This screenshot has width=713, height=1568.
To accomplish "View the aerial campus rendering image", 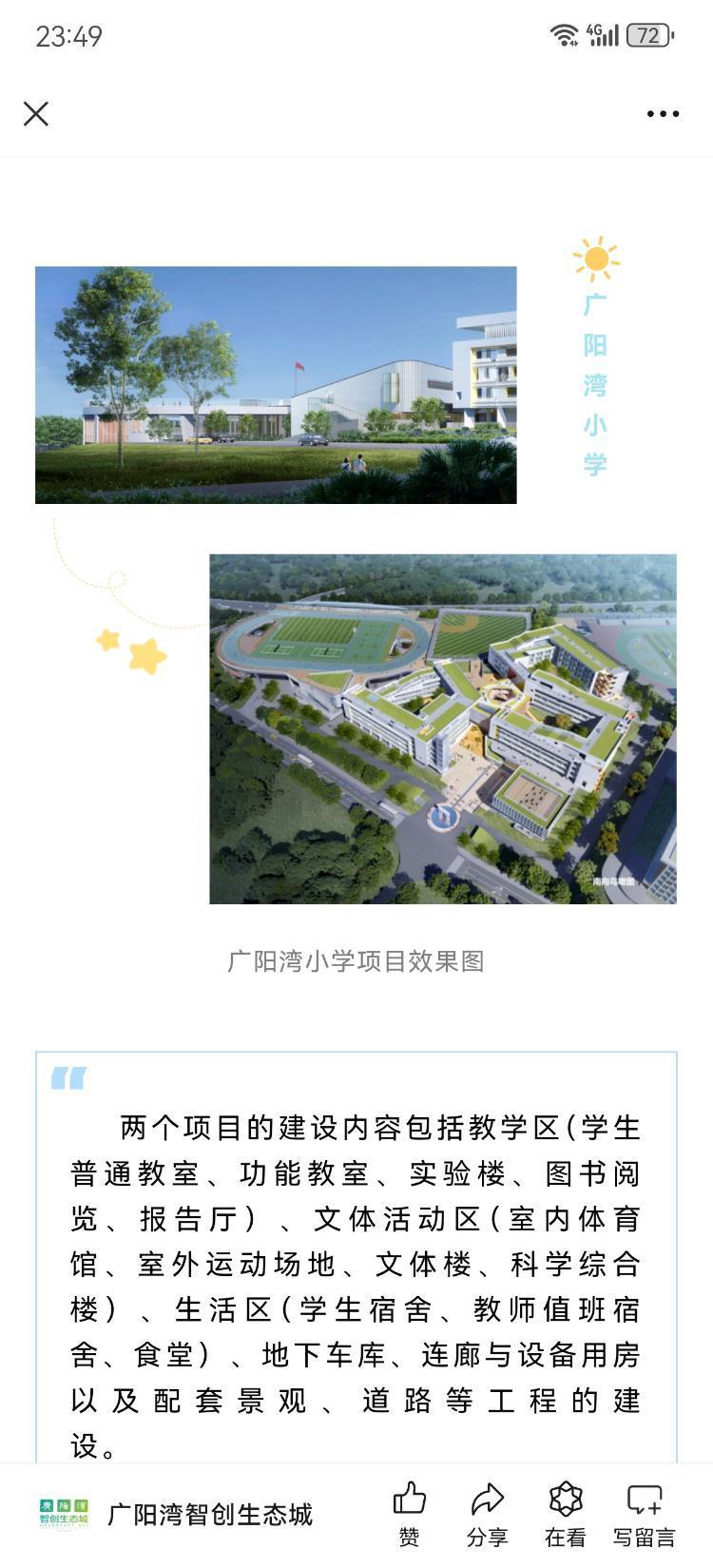I will pyautogui.click(x=443, y=728).
